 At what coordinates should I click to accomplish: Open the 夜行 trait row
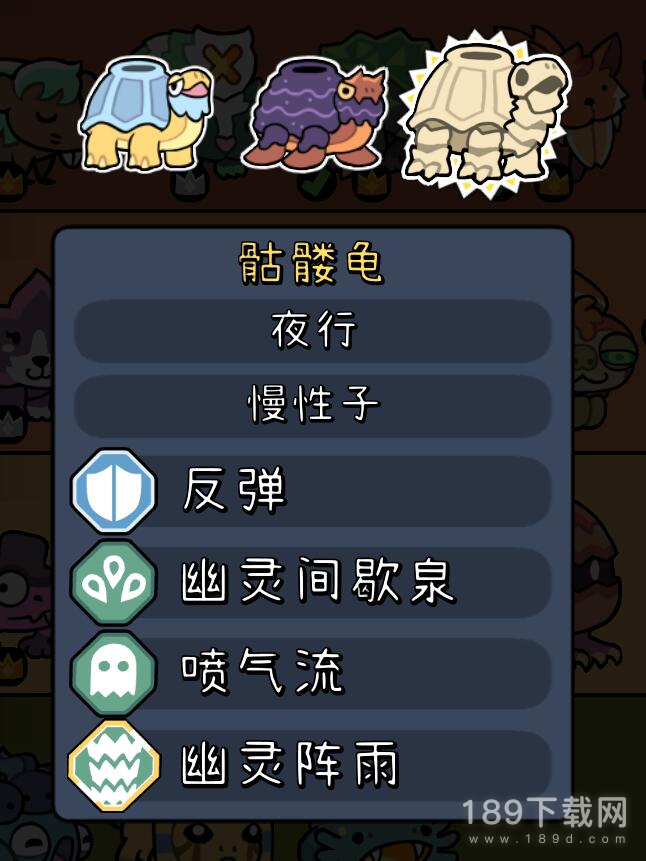point(313,331)
